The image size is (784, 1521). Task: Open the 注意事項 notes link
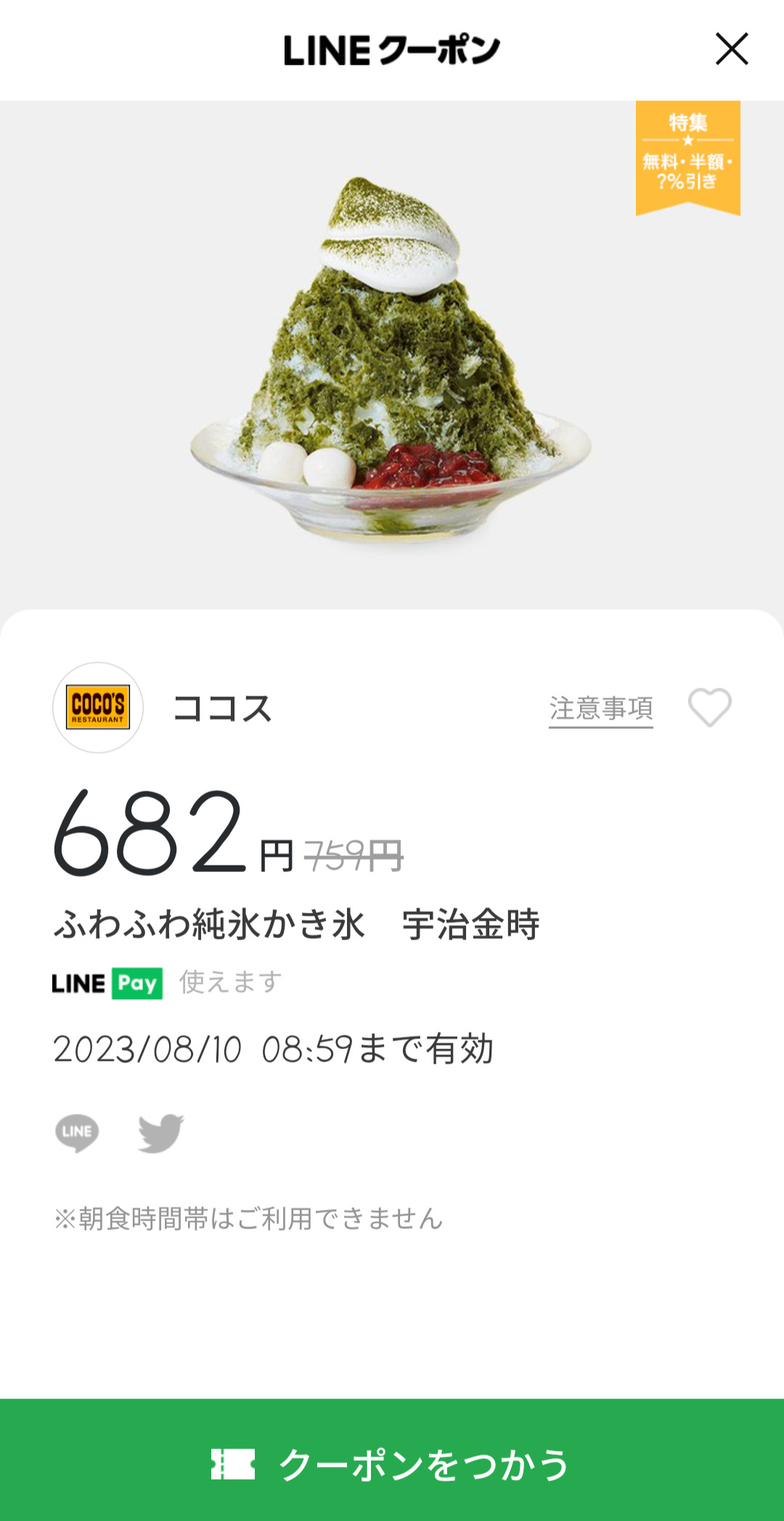pos(600,709)
